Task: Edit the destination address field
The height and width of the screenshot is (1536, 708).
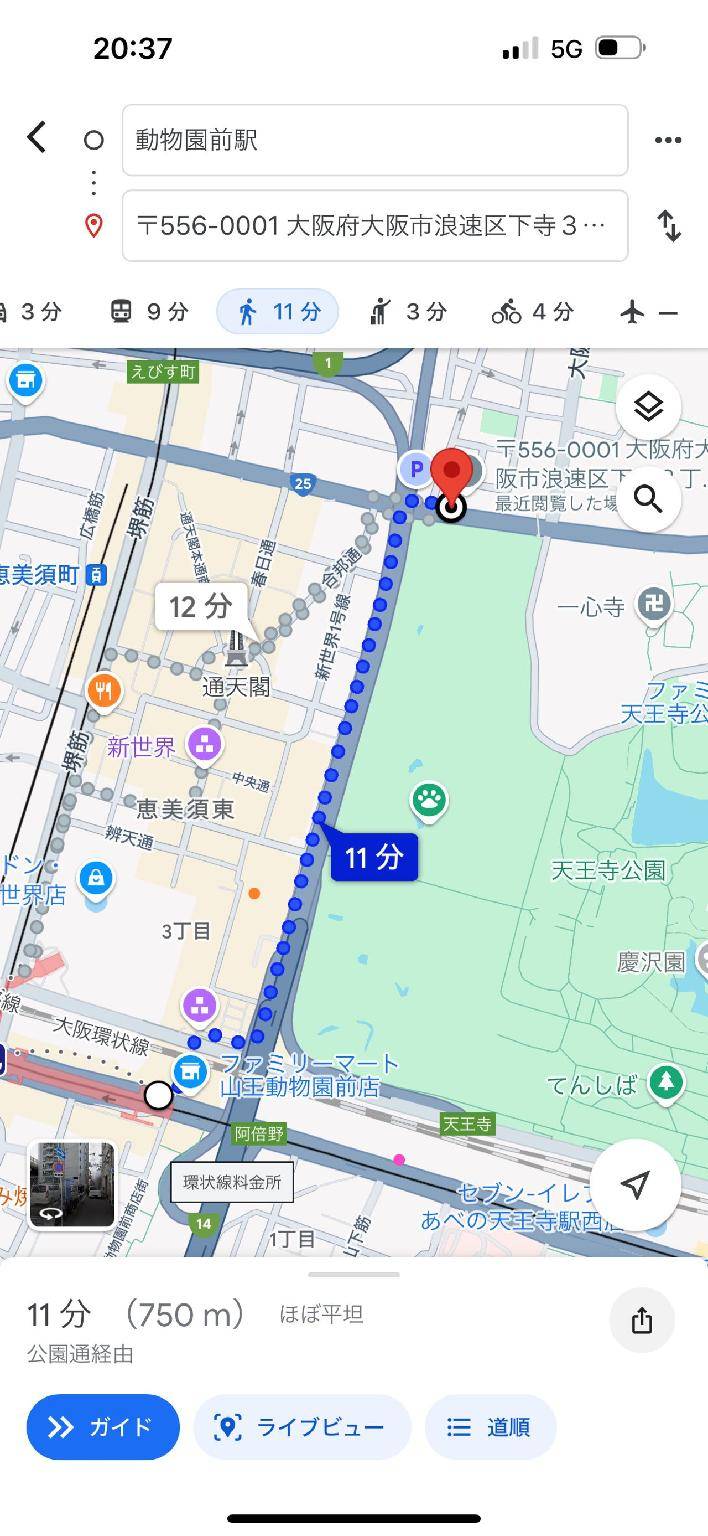Action: (x=374, y=226)
